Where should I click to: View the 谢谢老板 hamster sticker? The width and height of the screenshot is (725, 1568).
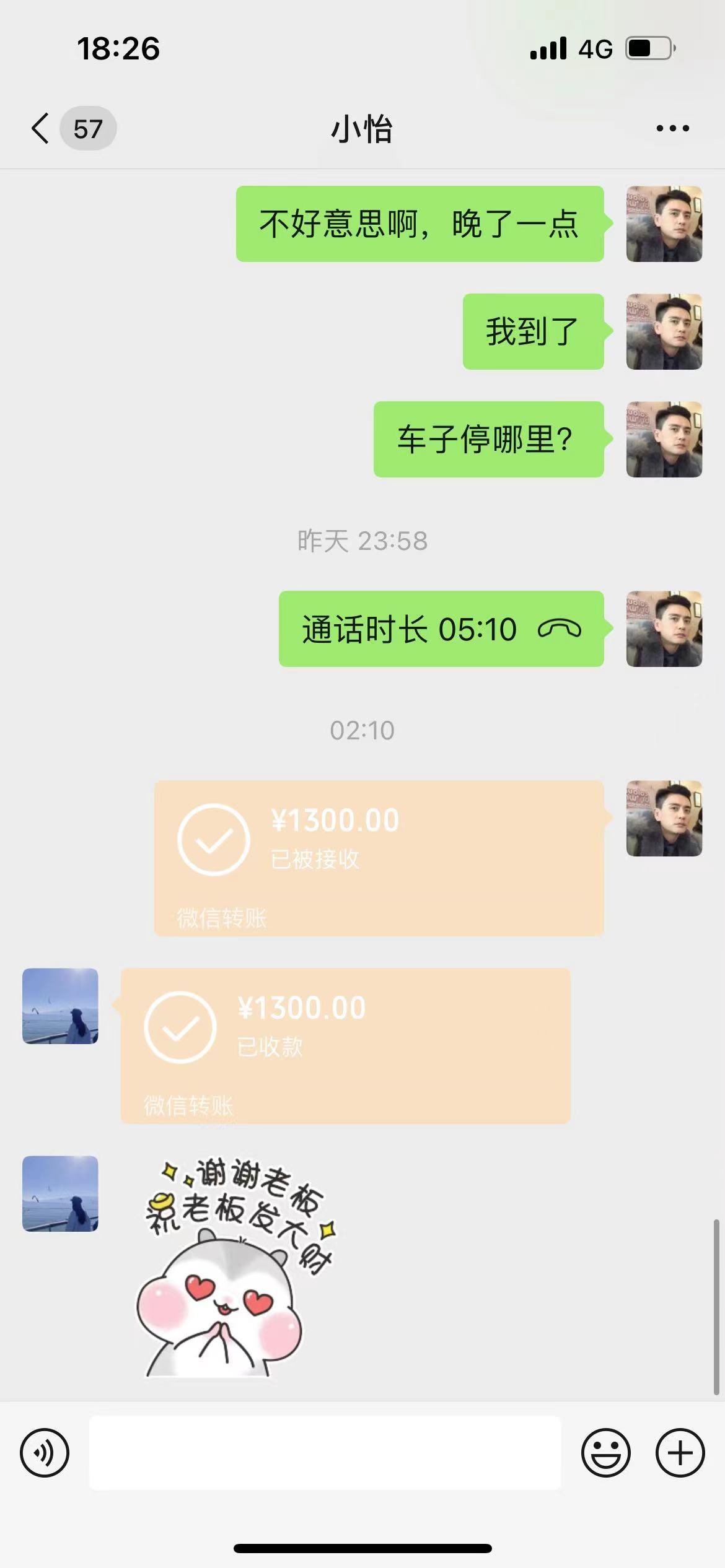[235, 1266]
